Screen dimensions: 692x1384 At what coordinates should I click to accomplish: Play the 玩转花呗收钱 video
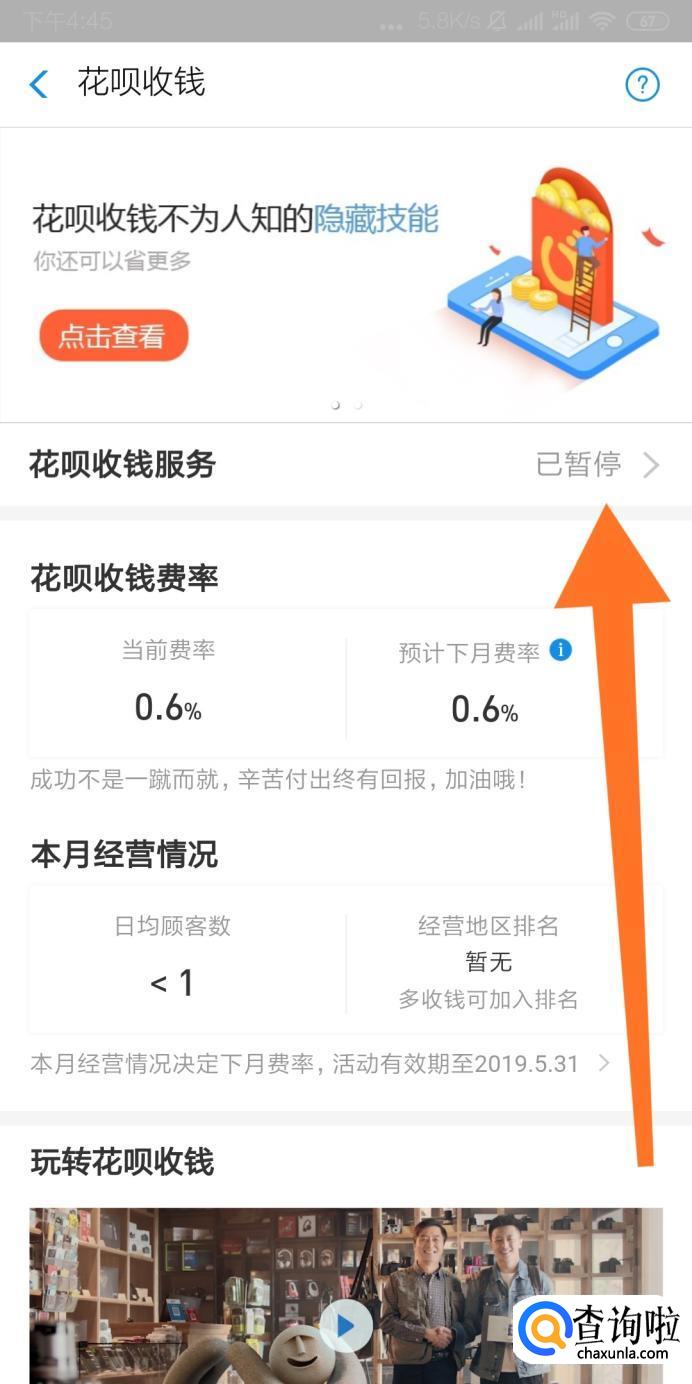pyautogui.click(x=345, y=1326)
